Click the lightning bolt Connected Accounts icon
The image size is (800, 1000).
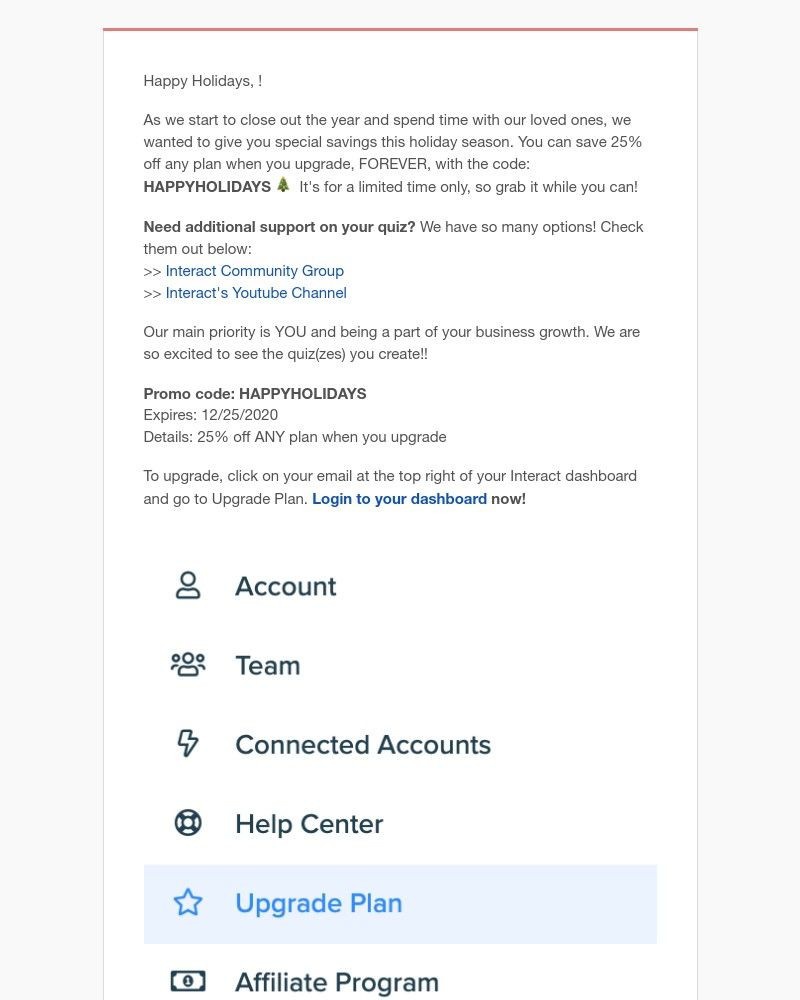pos(187,744)
